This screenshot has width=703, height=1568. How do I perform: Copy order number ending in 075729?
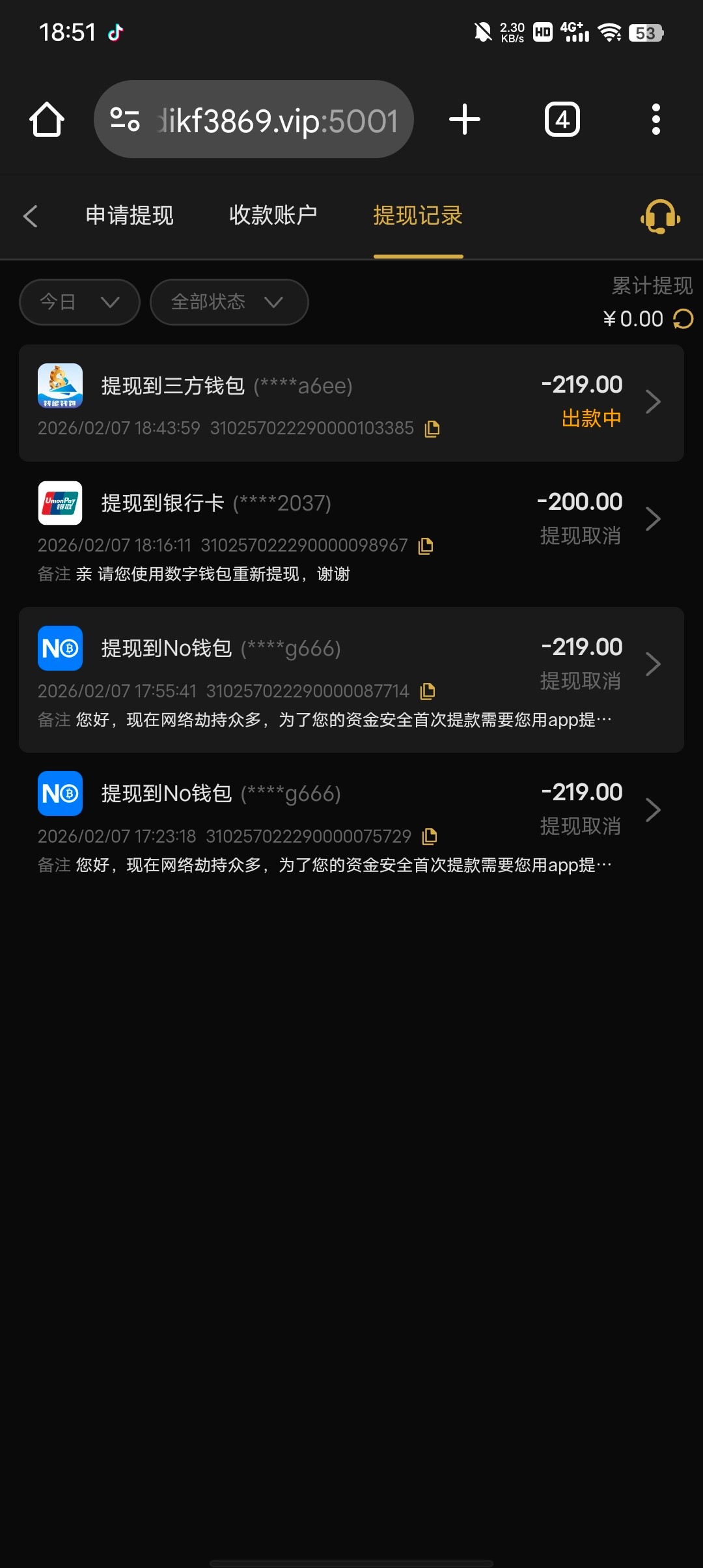430,836
